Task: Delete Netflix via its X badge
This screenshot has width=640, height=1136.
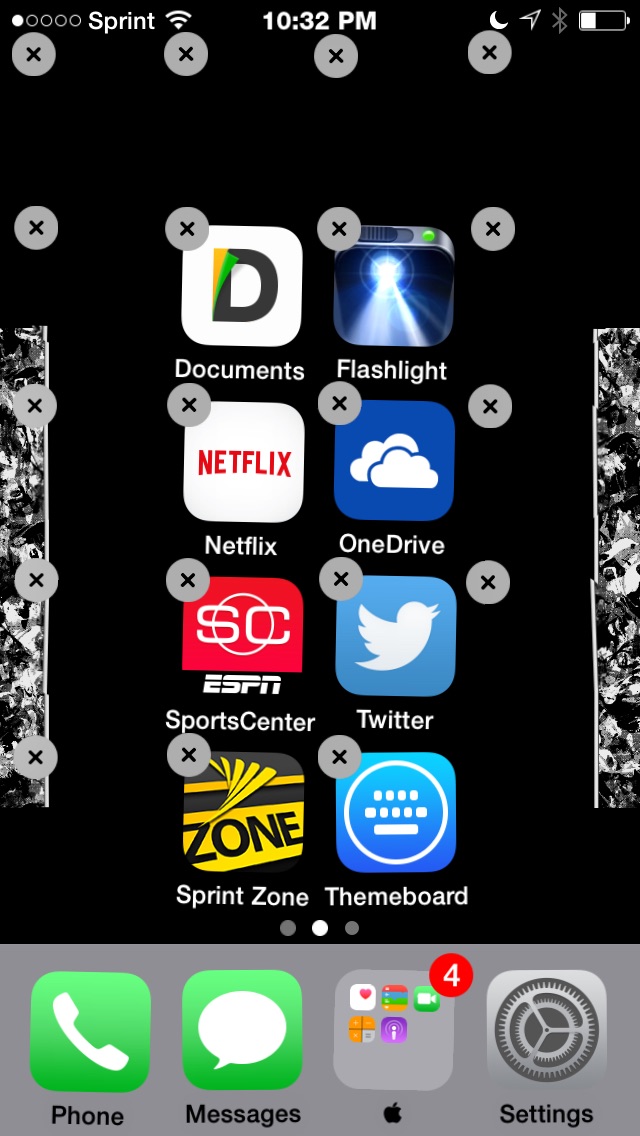Action: click(188, 405)
